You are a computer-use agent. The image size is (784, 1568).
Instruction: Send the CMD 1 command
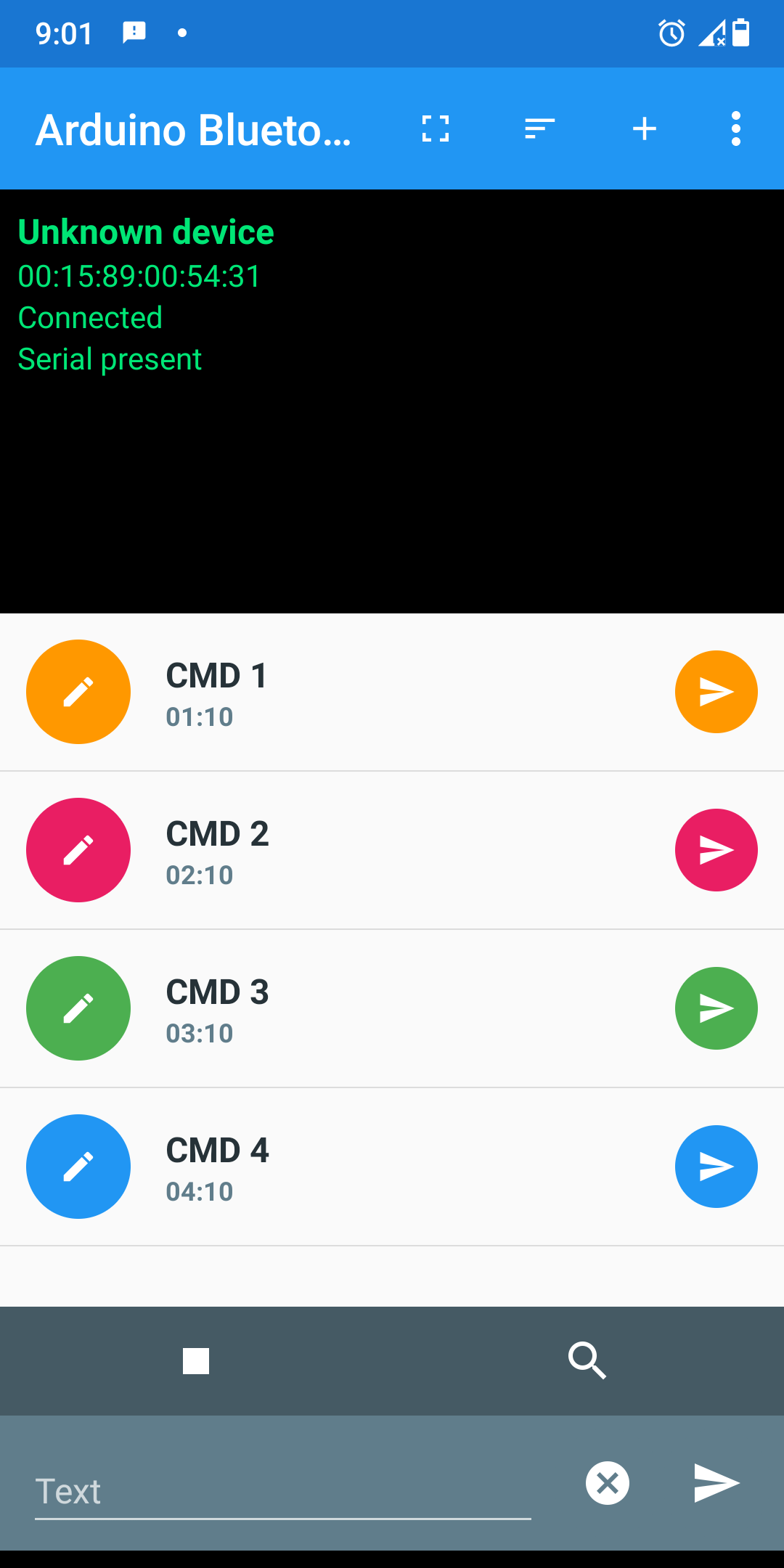(716, 691)
